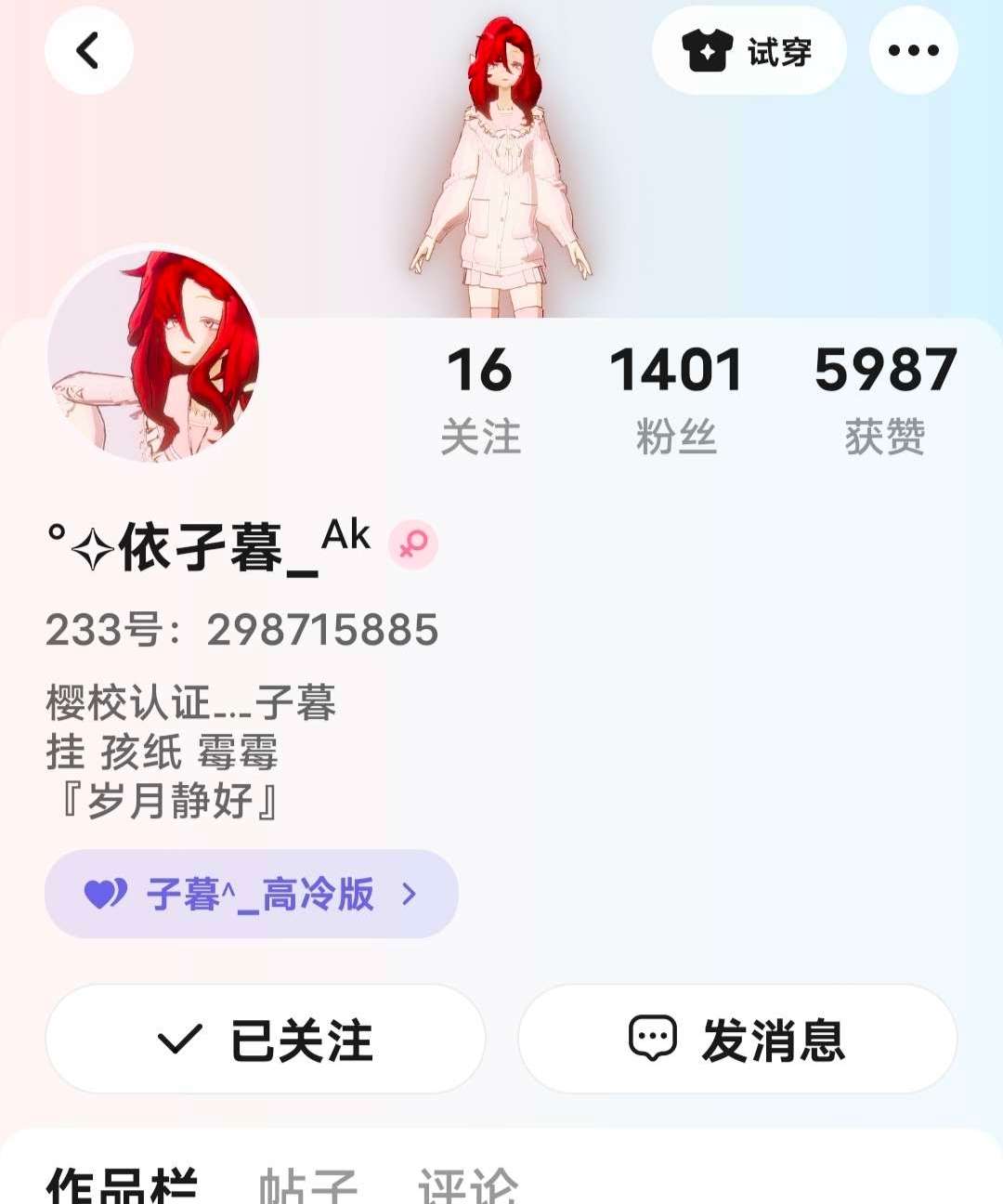This screenshot has height=1204, width=1003.
Task: Switch to the 帖子 tab
Action: pos(307,1184)
